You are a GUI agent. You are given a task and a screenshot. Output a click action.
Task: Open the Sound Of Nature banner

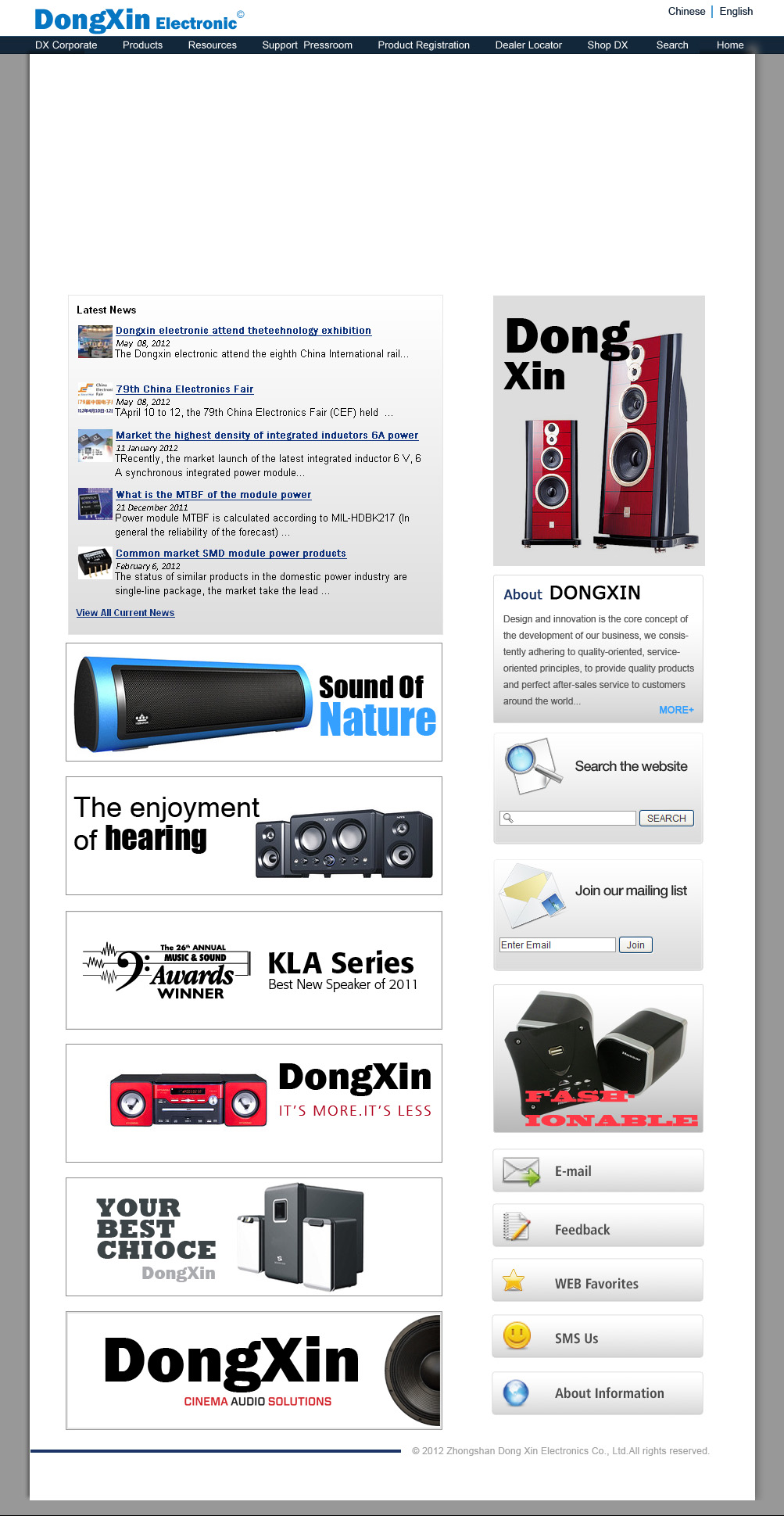[254, 702]
